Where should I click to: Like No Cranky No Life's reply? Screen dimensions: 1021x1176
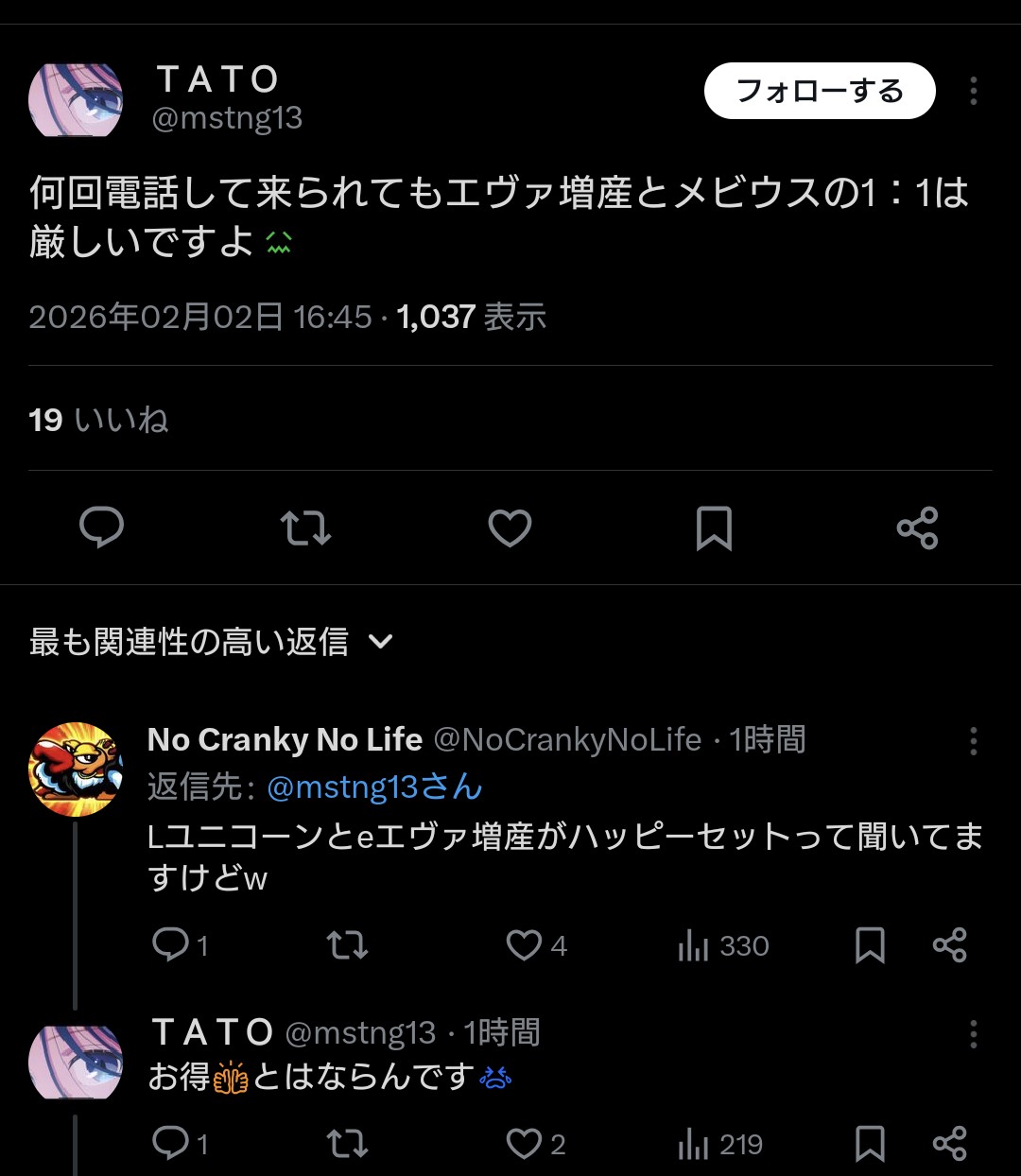[524, 945]
